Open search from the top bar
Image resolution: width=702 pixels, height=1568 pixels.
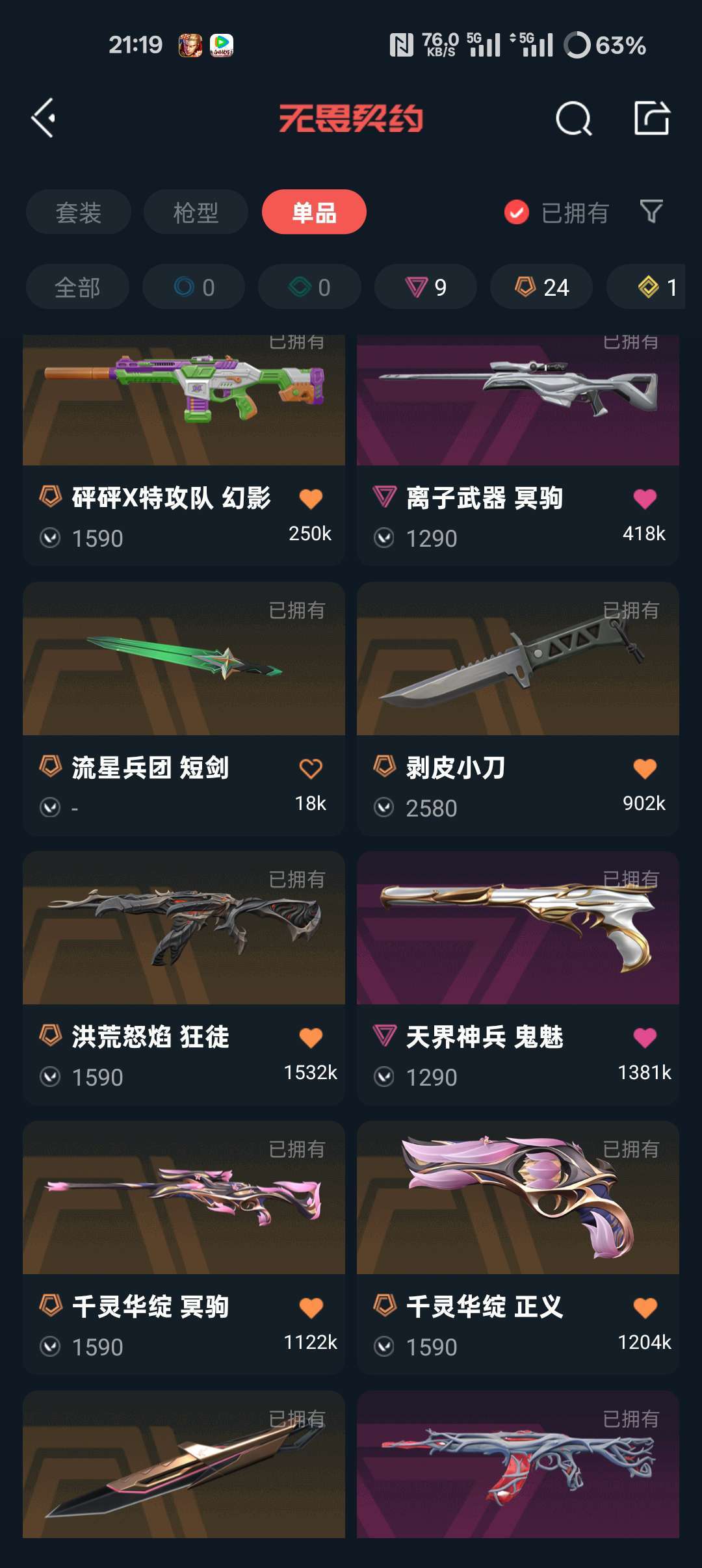[x=574, y=118]
